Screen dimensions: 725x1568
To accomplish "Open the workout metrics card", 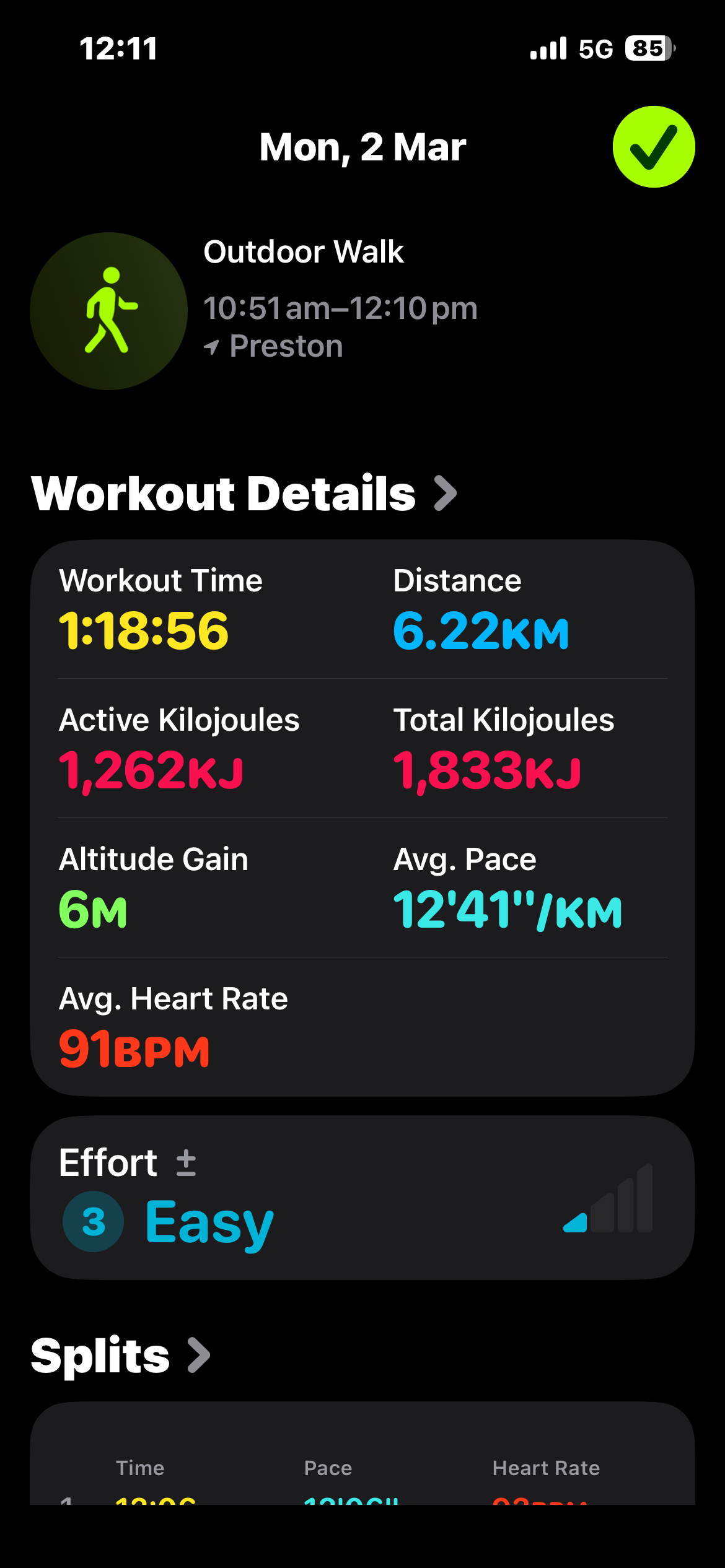I will coord(362,817).
